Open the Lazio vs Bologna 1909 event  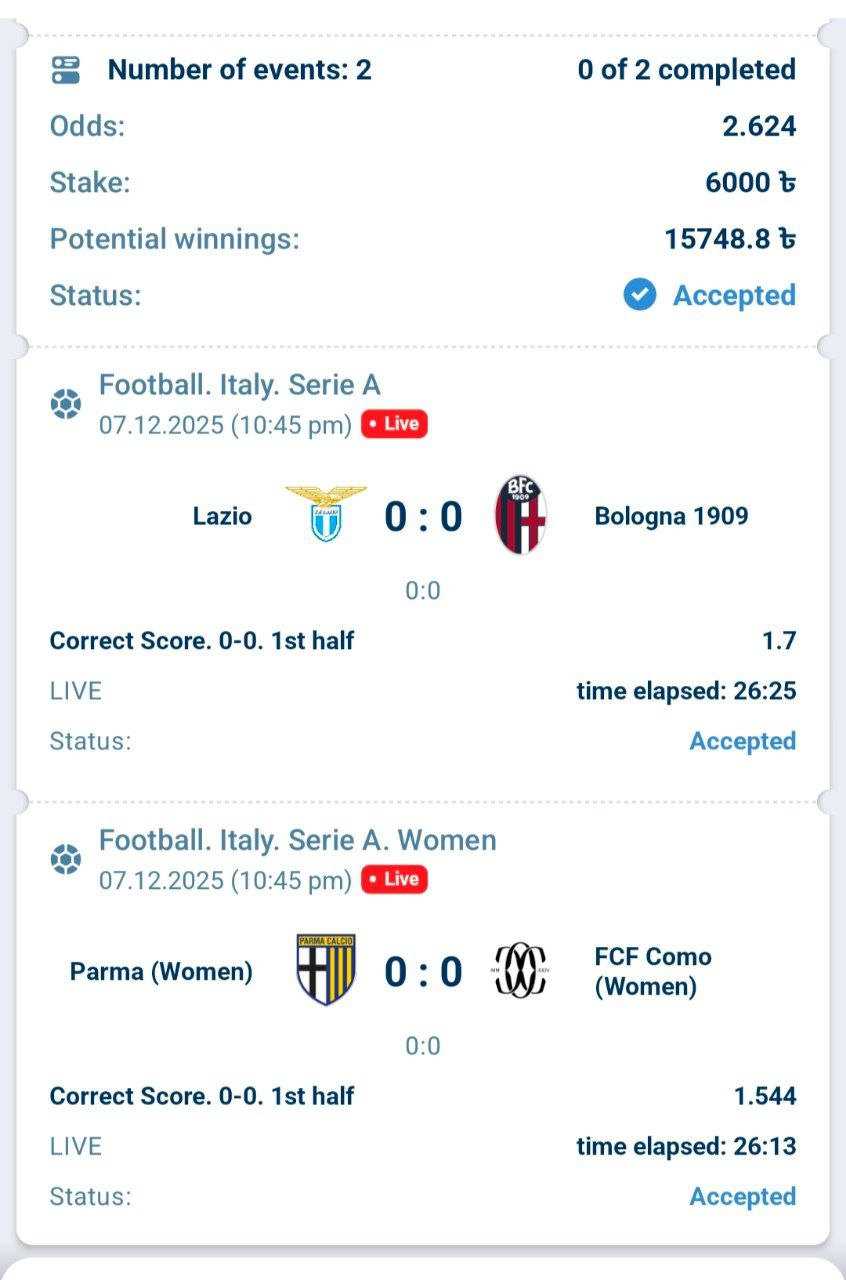[x=423, y=517]
